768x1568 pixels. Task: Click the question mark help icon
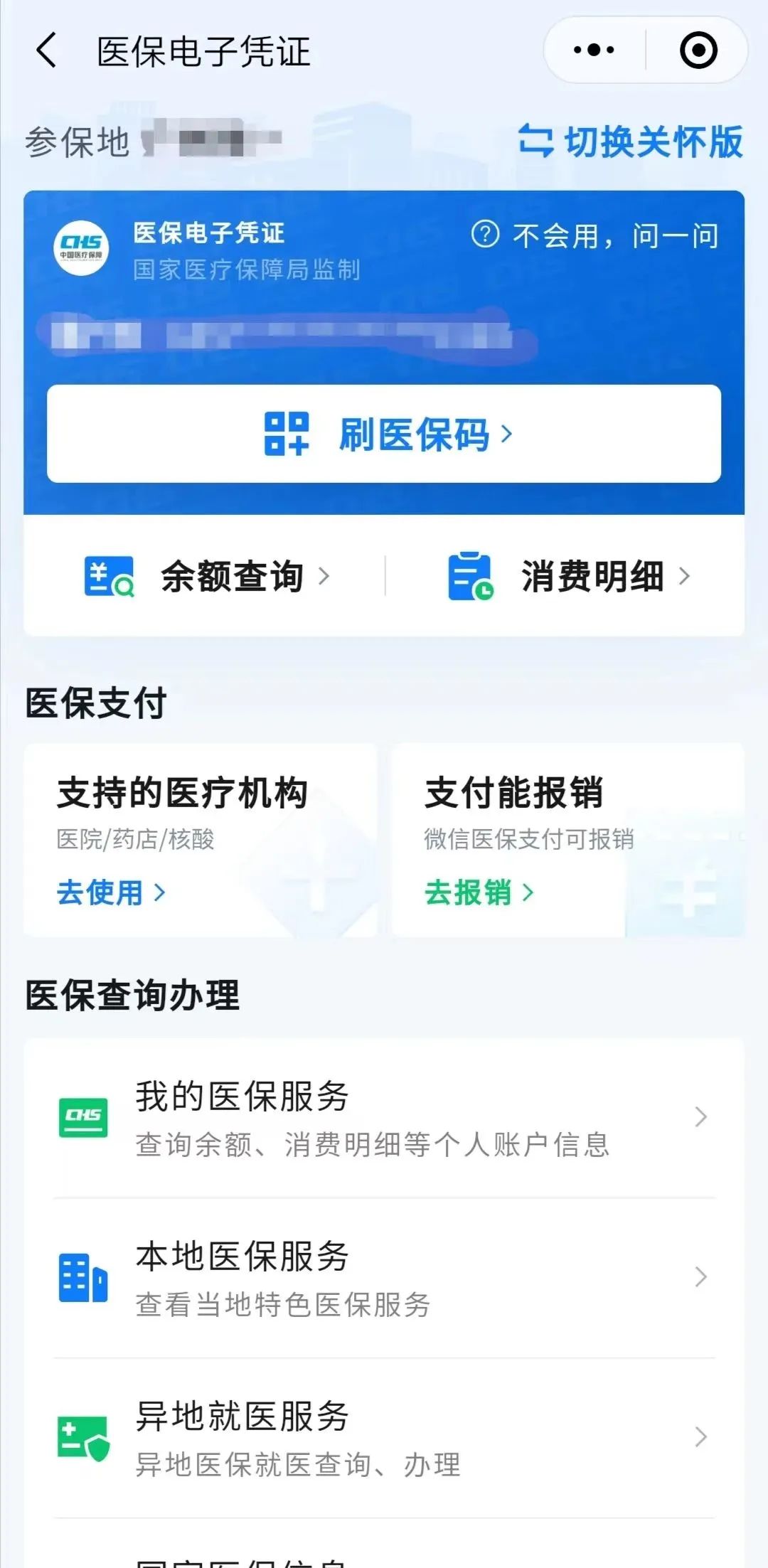point(486,235)
